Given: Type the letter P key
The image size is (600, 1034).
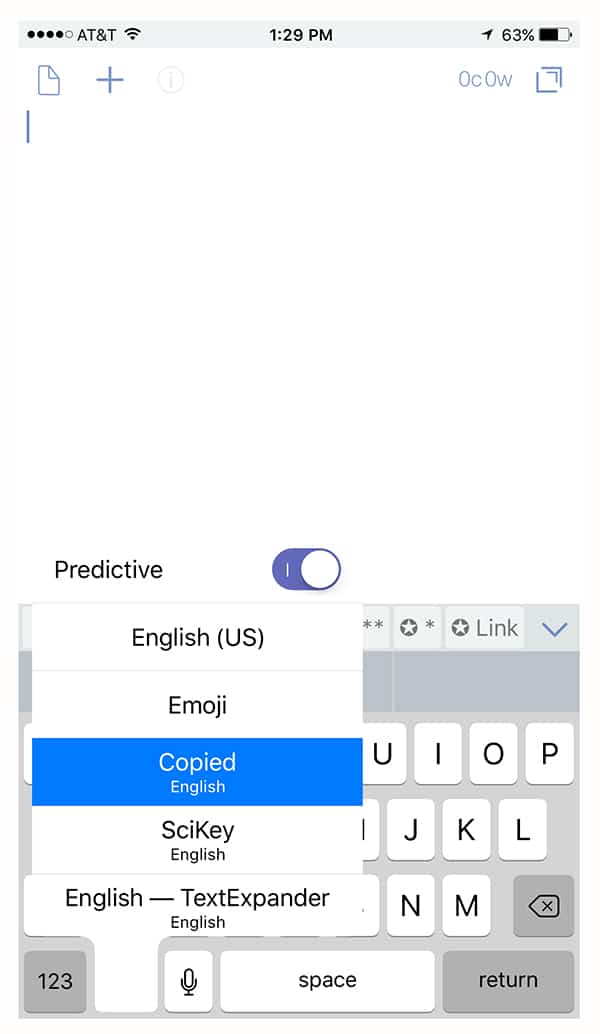Looking at the screenshot, I should [x=549, y=753].
